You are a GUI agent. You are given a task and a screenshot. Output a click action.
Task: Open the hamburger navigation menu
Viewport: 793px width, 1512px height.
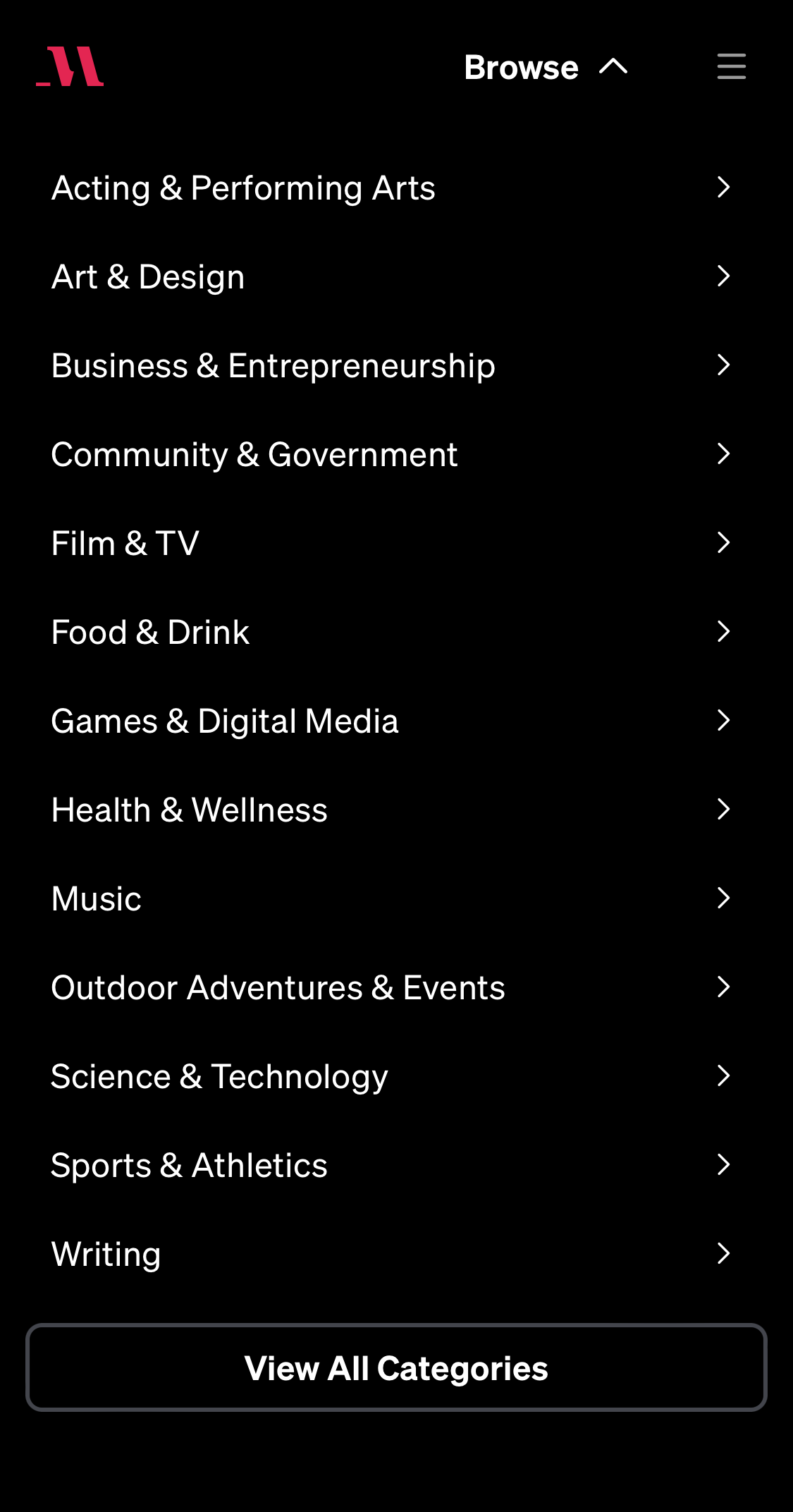[x=731, y=67]
